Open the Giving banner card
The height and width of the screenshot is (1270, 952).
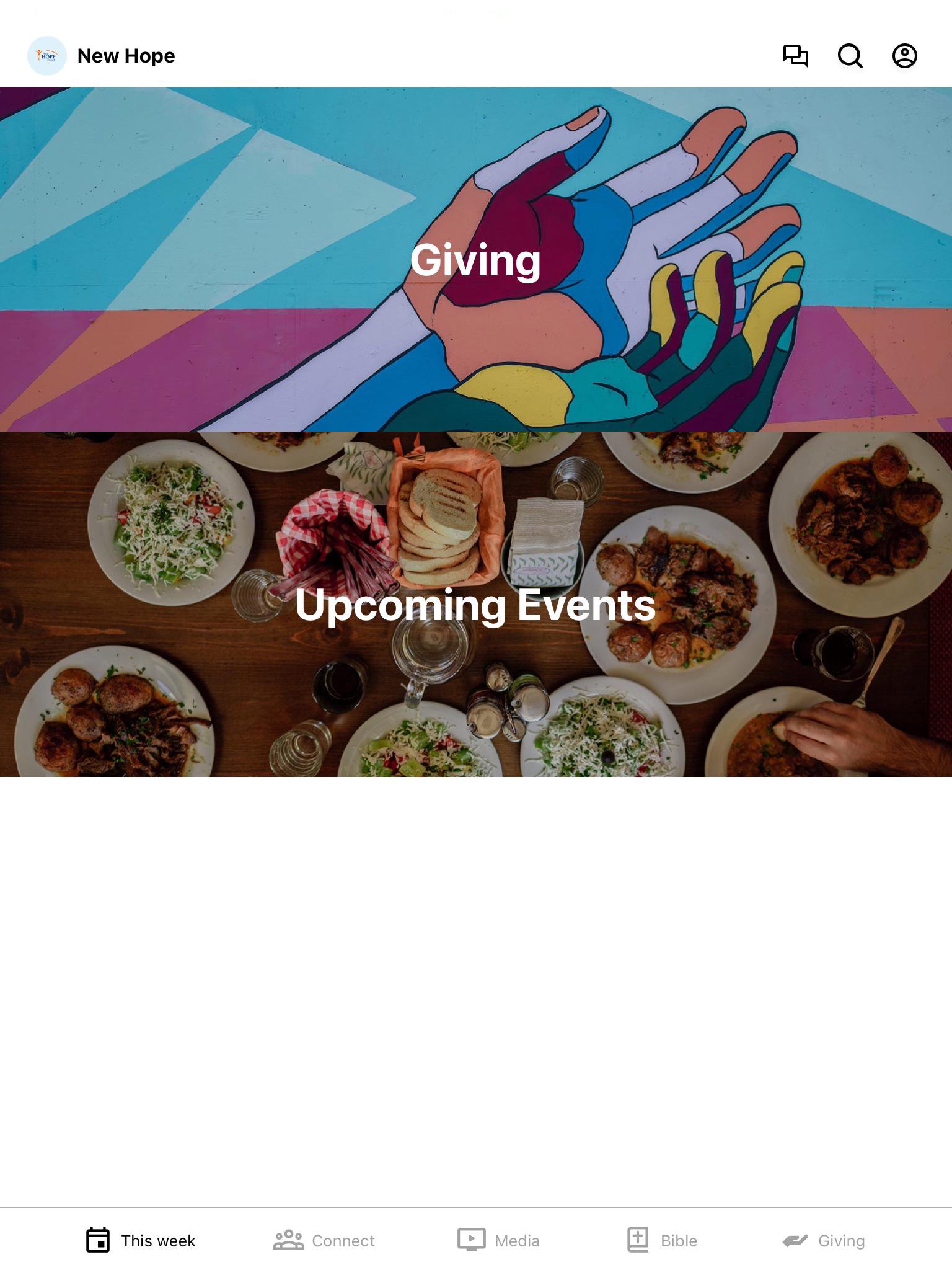tap(476, 259)
